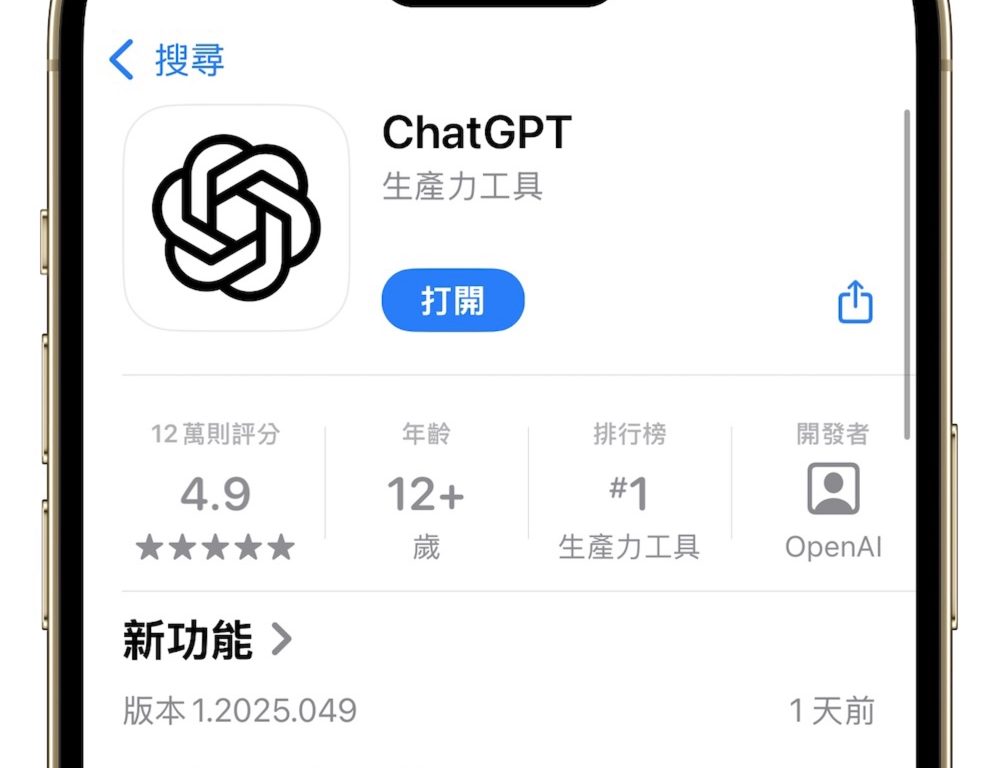1000x768 pixels.
Task: Open the 12萬則評分 ratings section
Action: coord(215,492)
